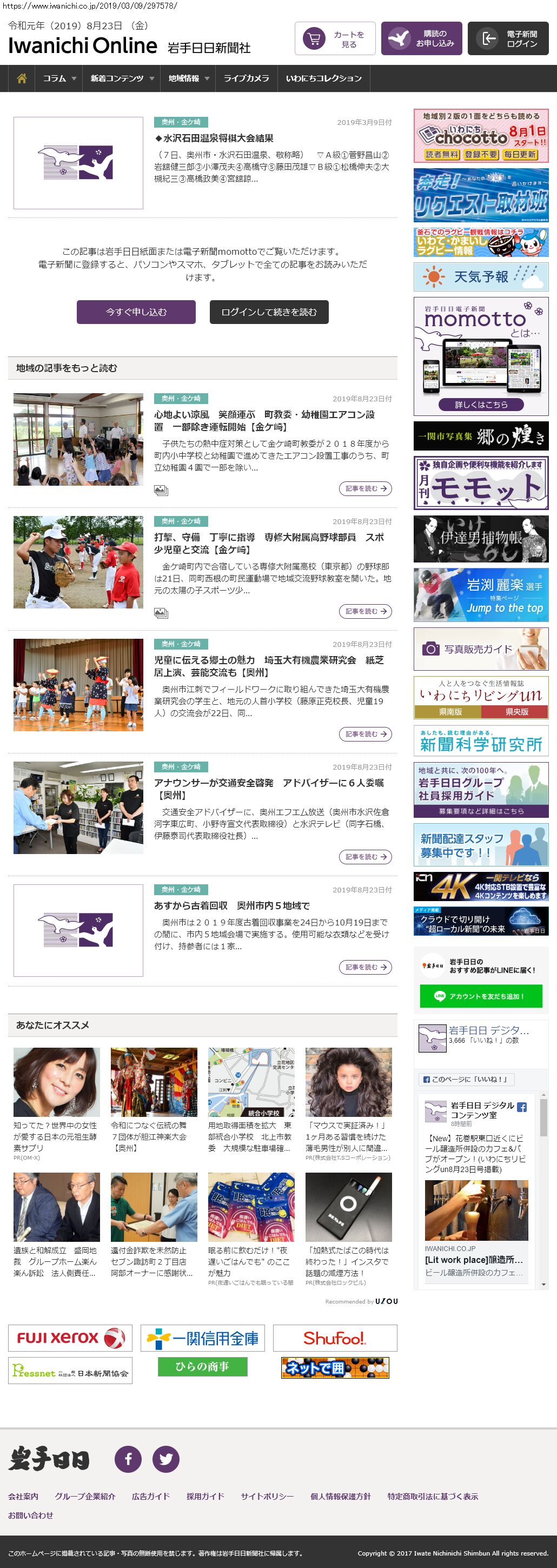Open the 天気予報 weather banner

point(481,277)
